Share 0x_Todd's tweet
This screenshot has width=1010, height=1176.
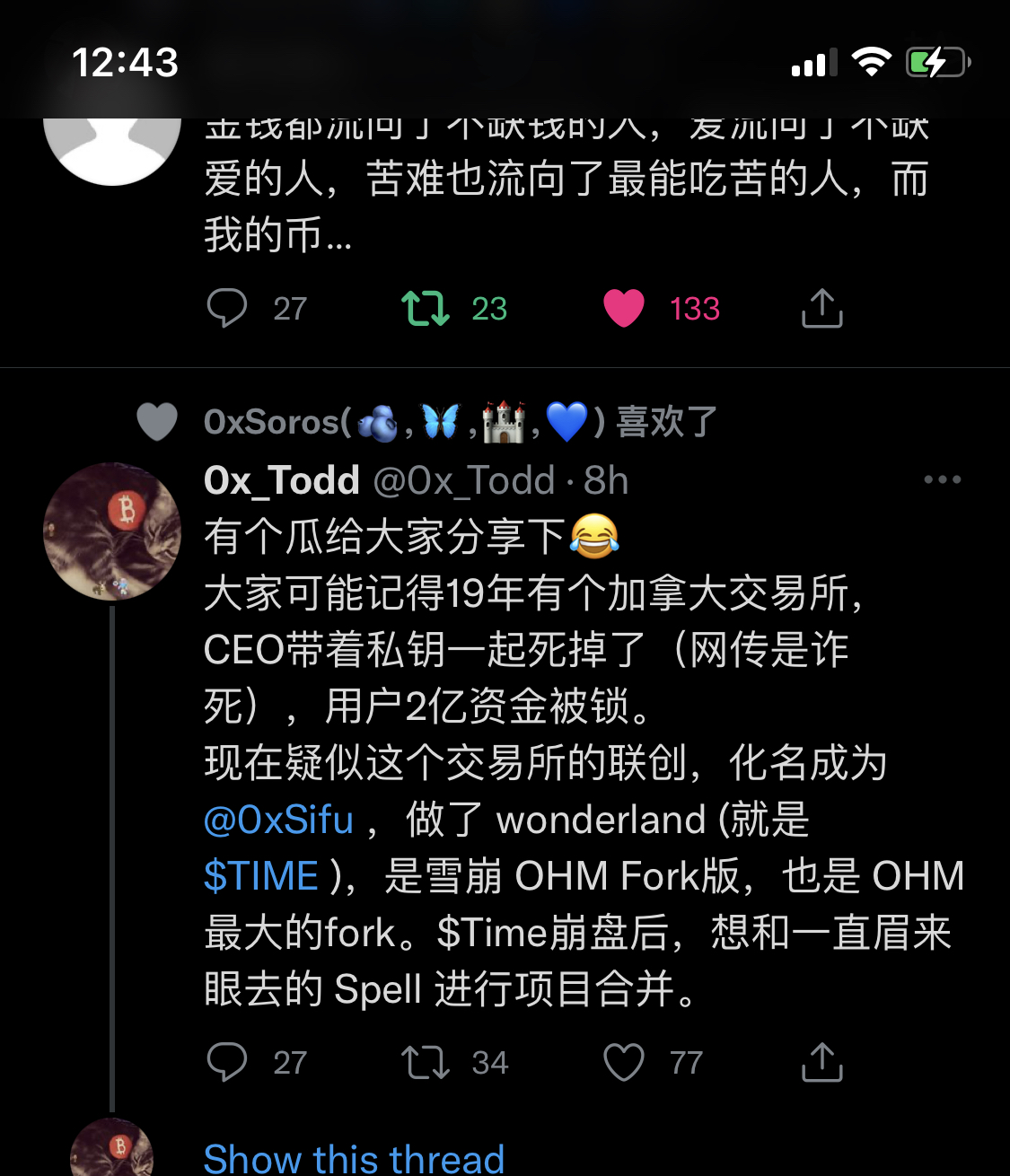pos(821,1062)
